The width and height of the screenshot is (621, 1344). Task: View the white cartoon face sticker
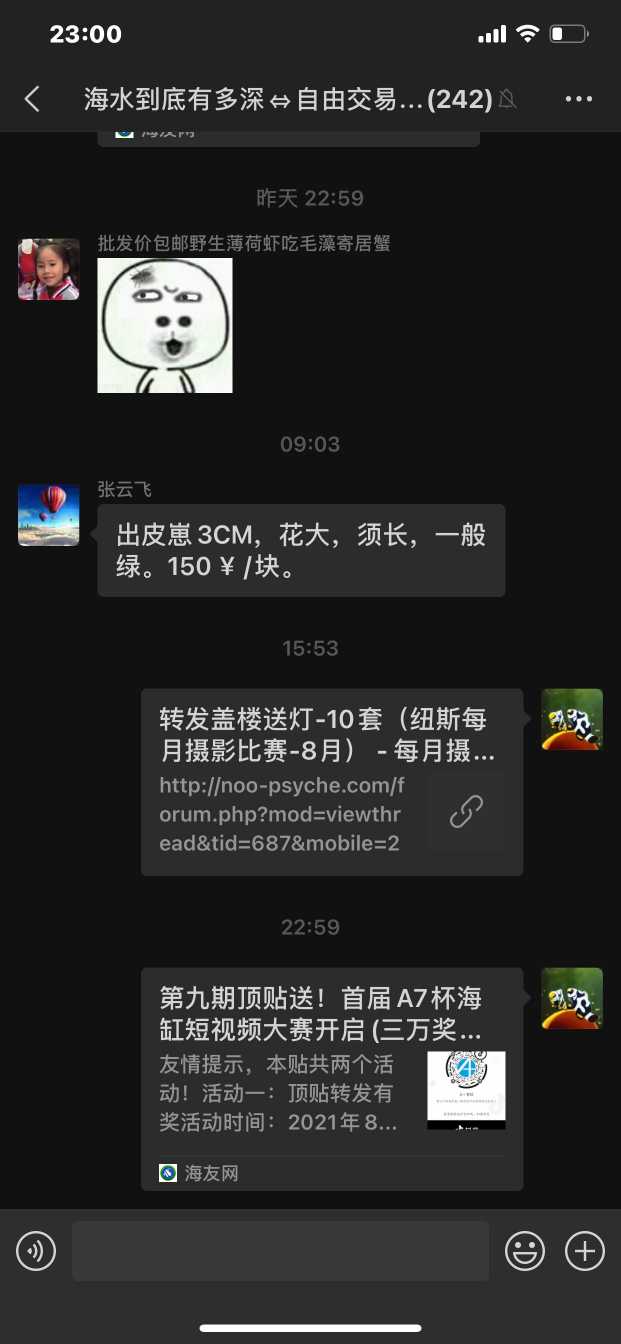(x=165, y=325)
